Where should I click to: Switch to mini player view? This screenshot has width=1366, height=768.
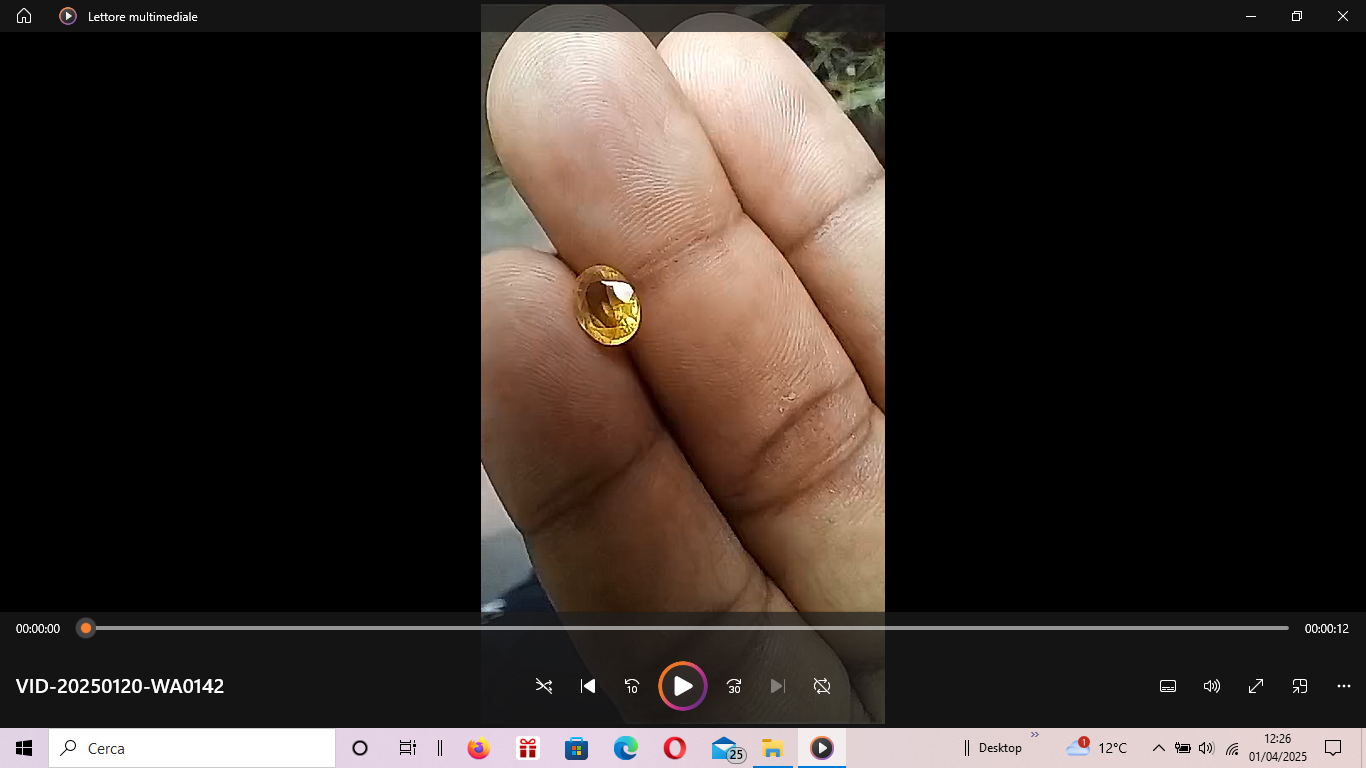[1300, 686]
